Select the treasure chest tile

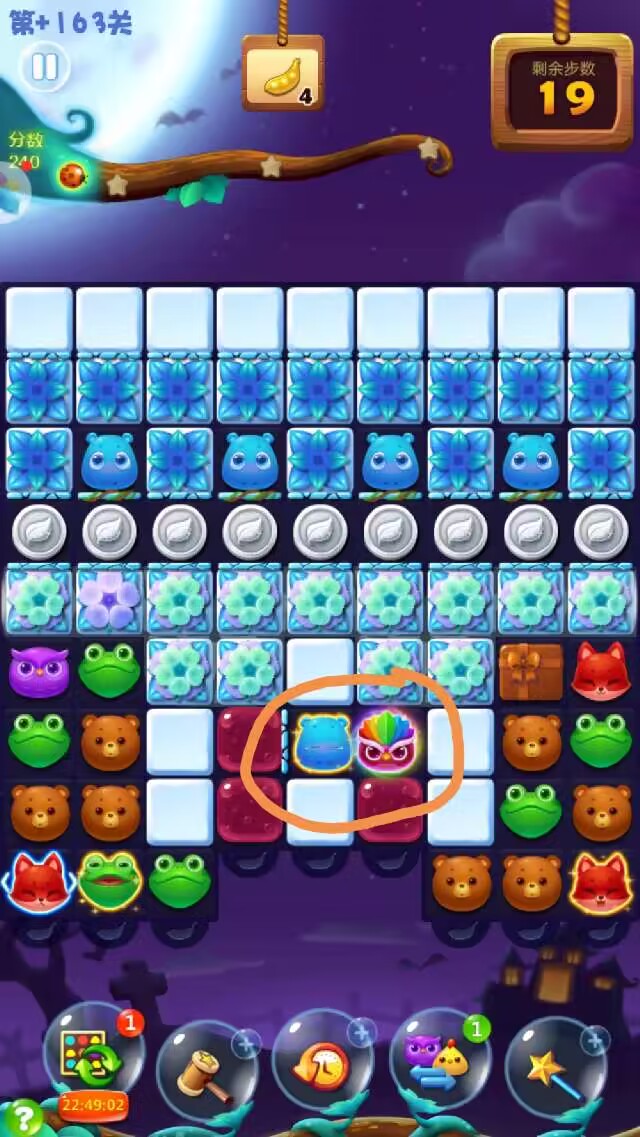tap(531, 671)
